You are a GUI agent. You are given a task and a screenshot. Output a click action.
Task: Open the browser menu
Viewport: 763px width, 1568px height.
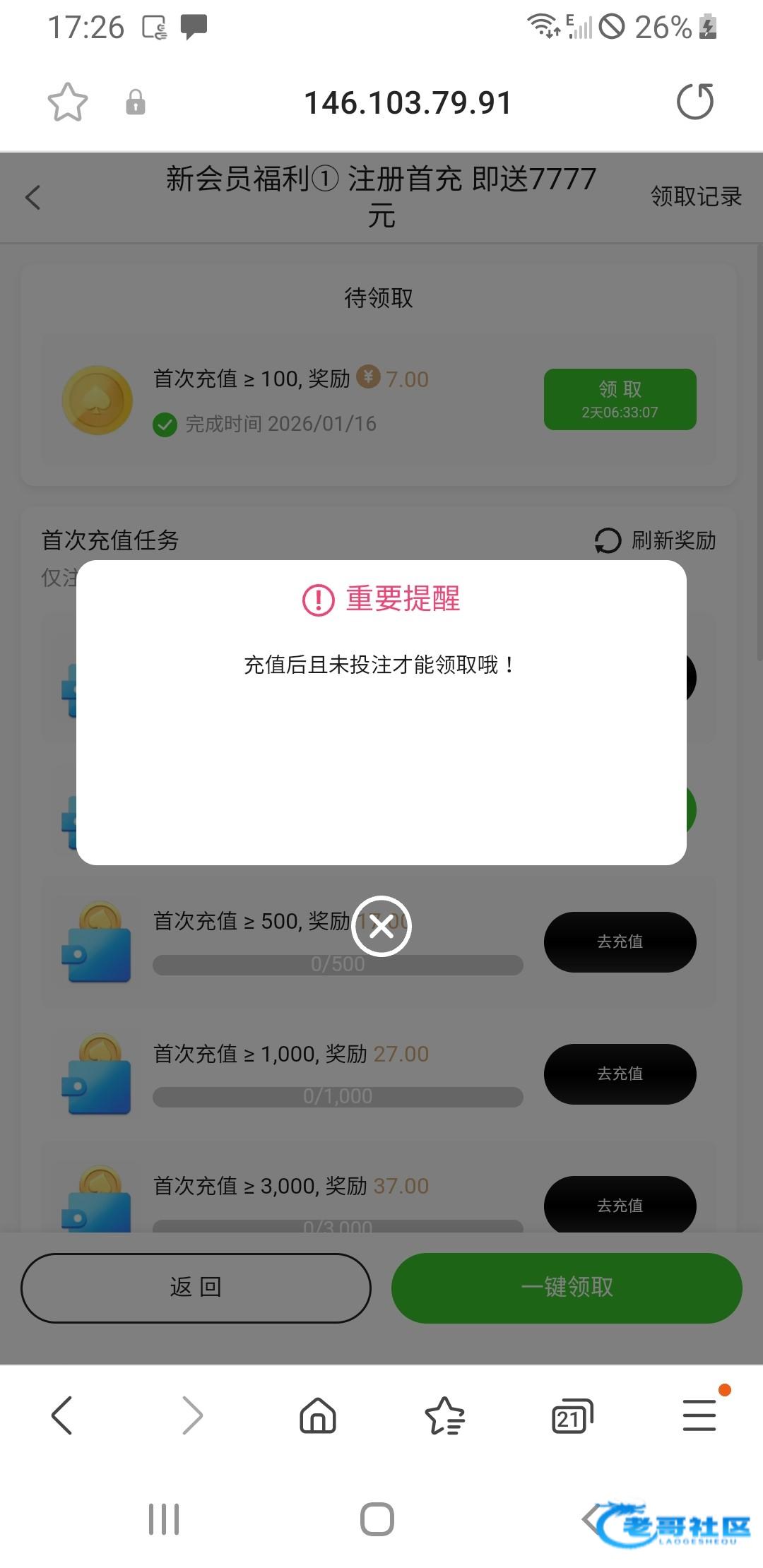click(x=699, y=1416)
